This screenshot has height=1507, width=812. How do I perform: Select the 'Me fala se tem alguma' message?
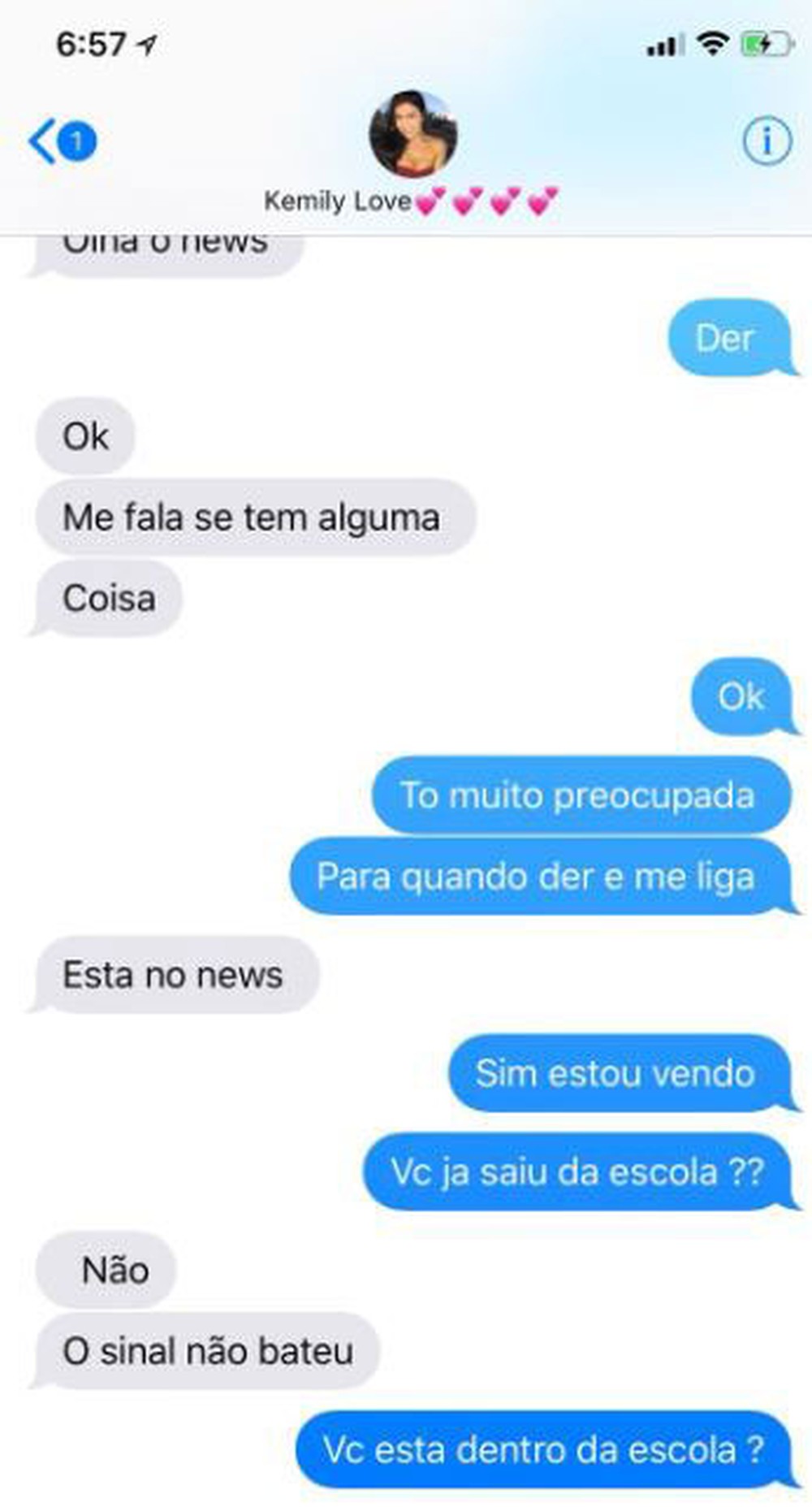tap(253, 517)
